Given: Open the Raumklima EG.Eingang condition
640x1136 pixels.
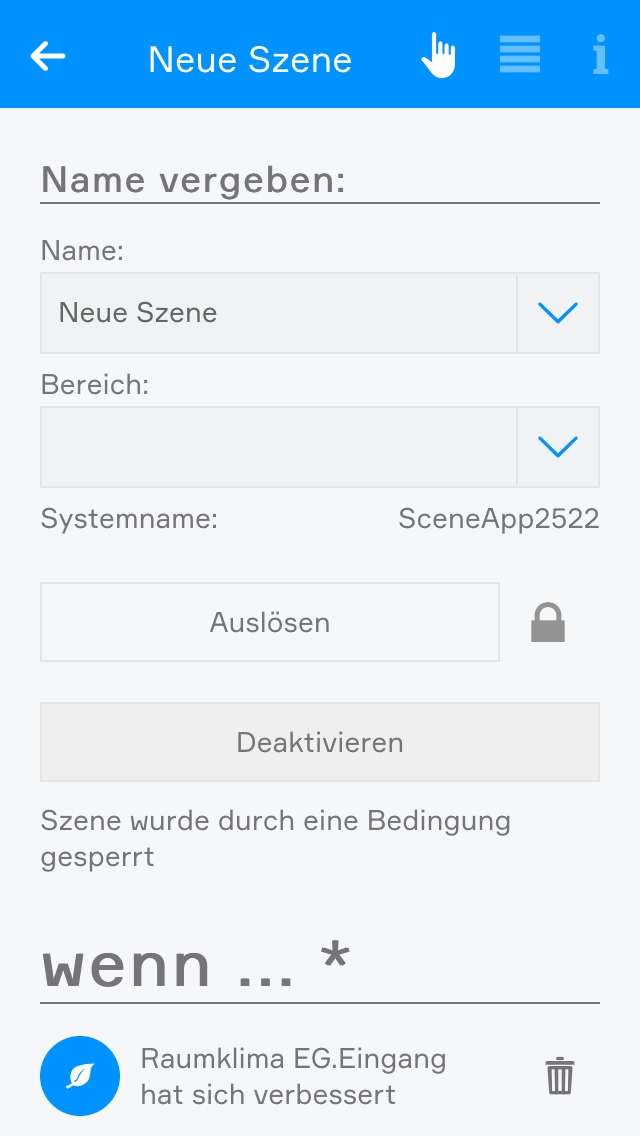Looking at the screenshot, I should pos(293,1076).
